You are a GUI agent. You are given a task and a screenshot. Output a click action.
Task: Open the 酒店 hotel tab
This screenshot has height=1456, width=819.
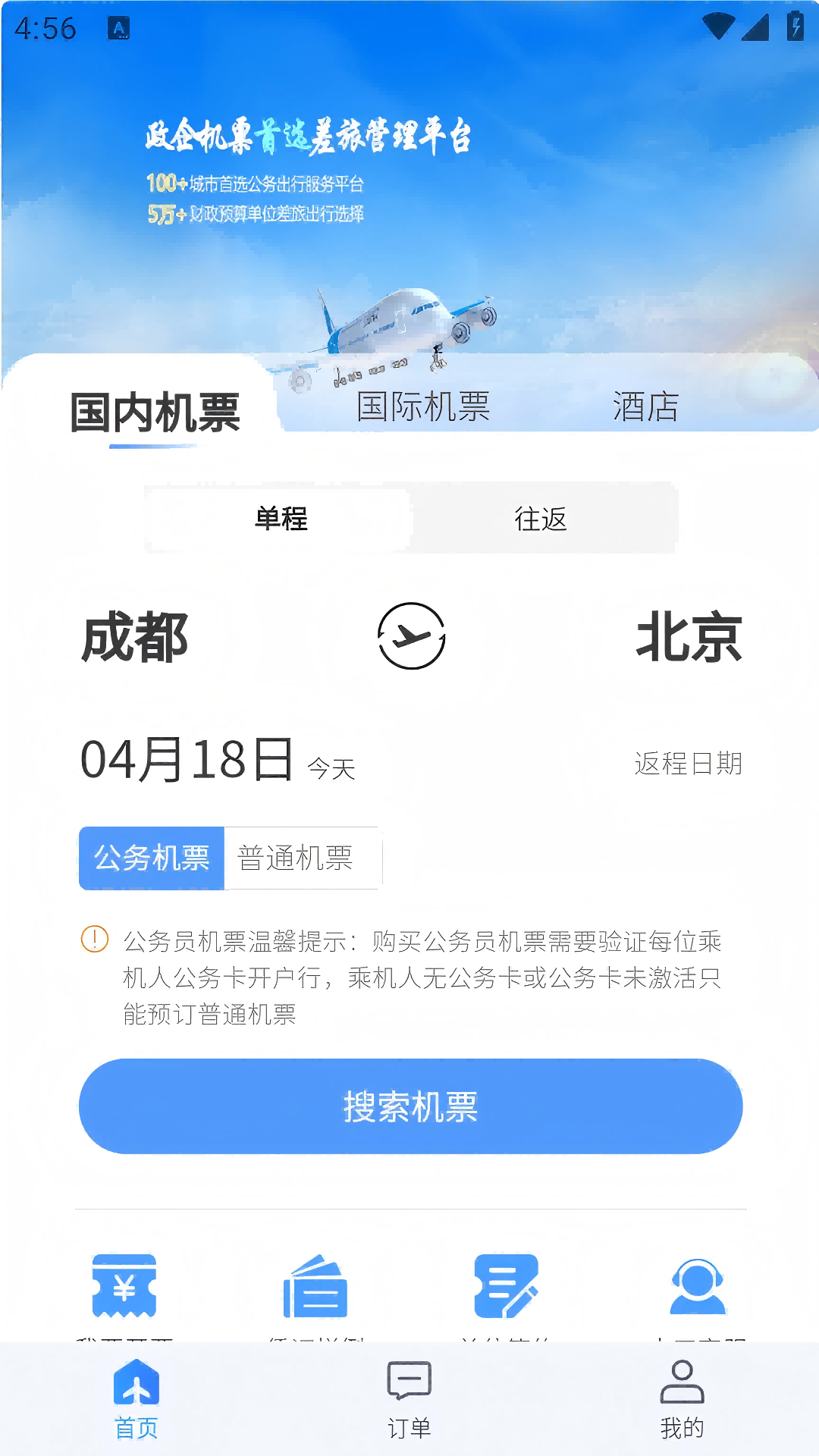point(648,407)
